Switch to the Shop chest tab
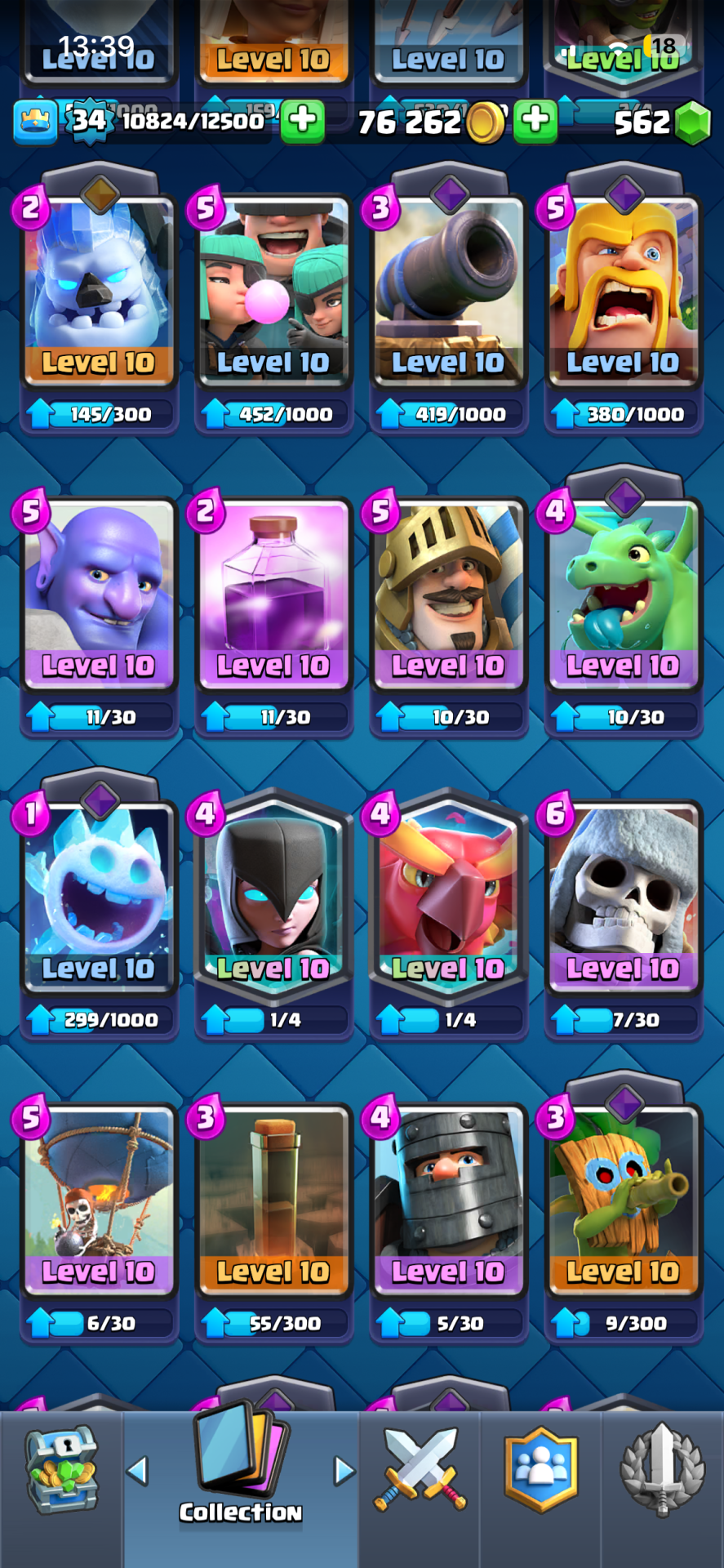 tap(61, 1470)
